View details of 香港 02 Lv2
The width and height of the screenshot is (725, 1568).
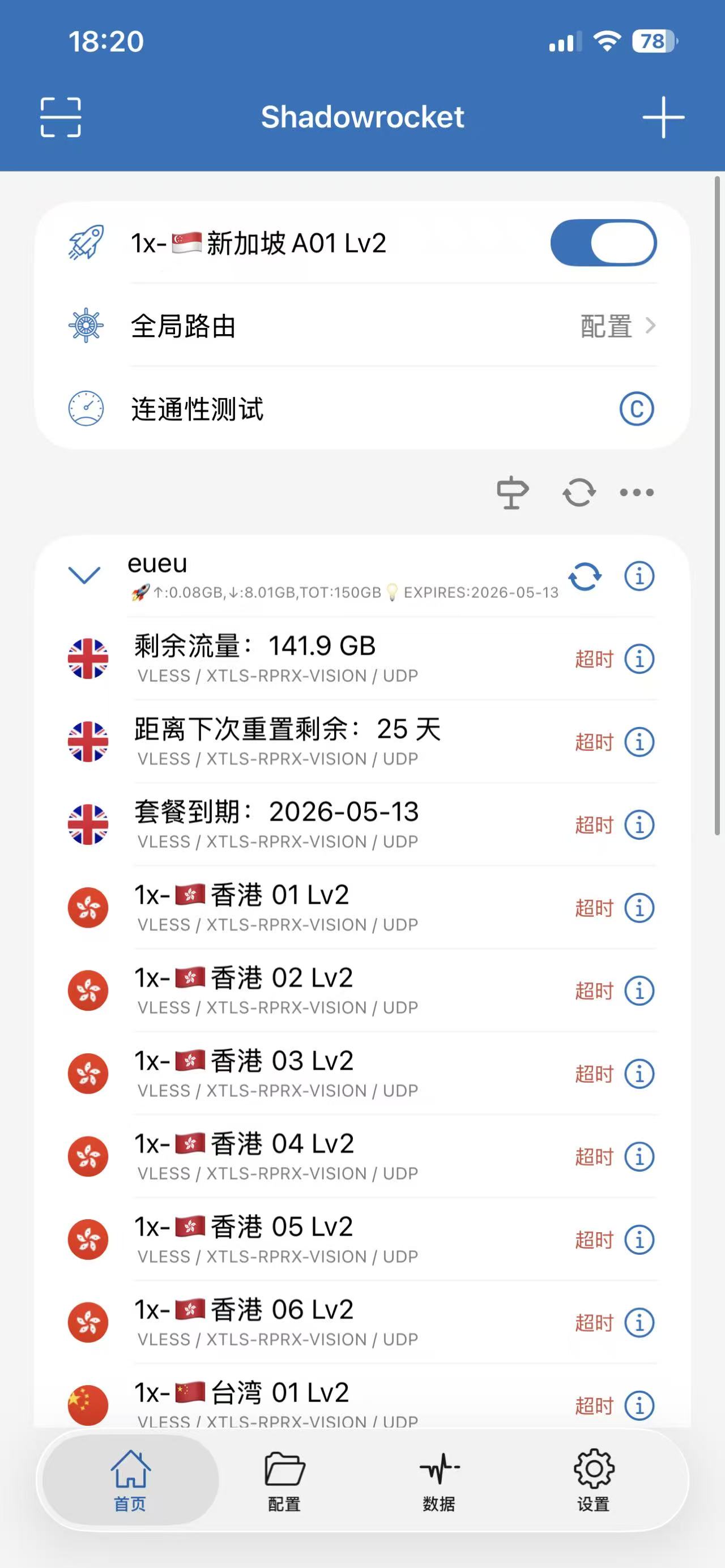(639, 990)
